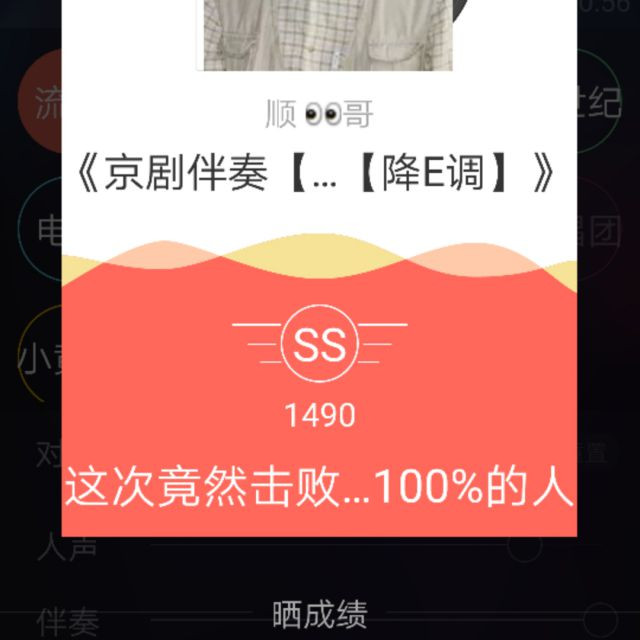Open 顺哥's profile photo
The height and width of the screenshot is (640, 640).
(x=327, y=35)
